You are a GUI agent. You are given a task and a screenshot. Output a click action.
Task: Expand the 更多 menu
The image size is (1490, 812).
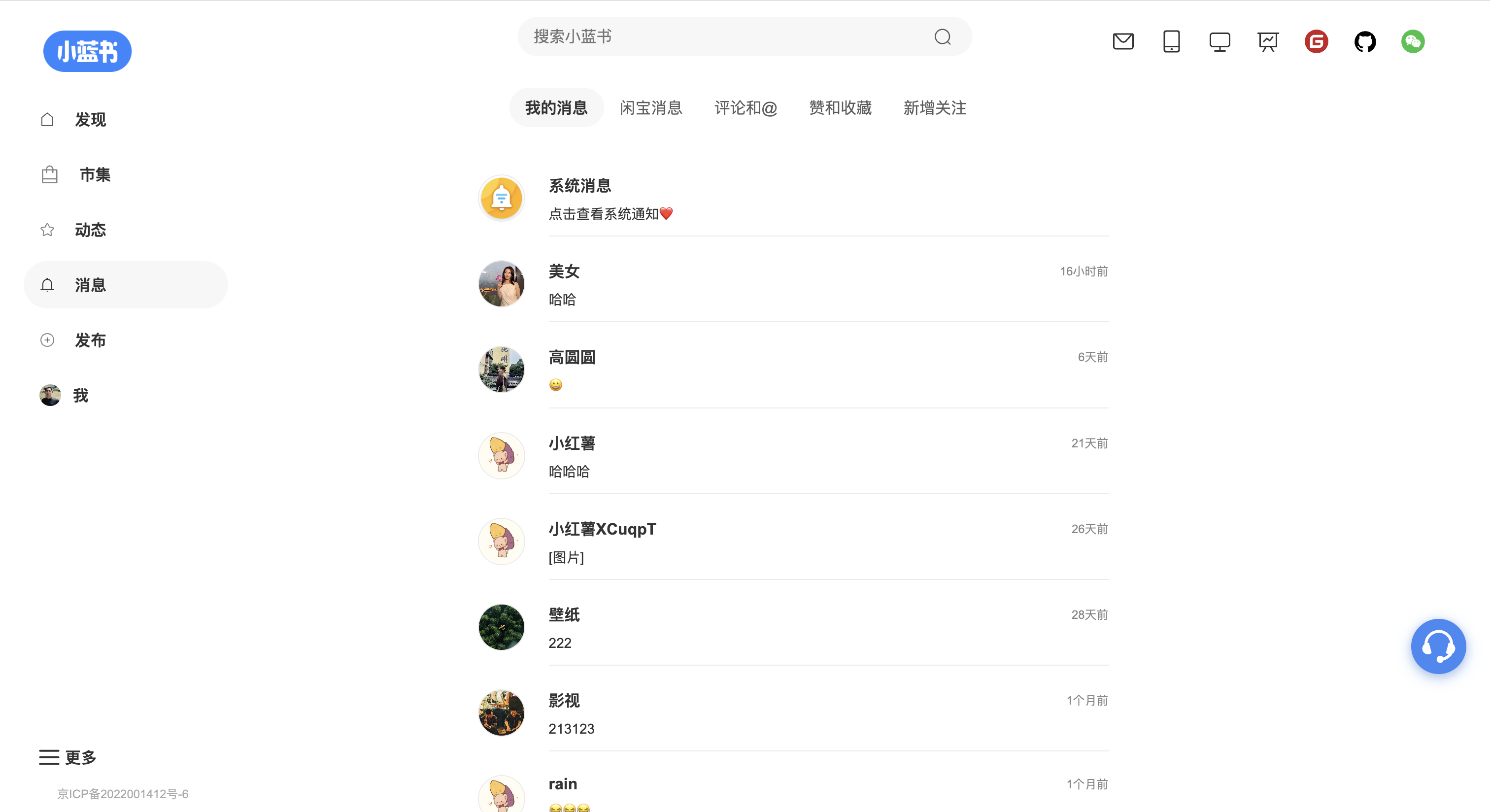coord(68,757)
